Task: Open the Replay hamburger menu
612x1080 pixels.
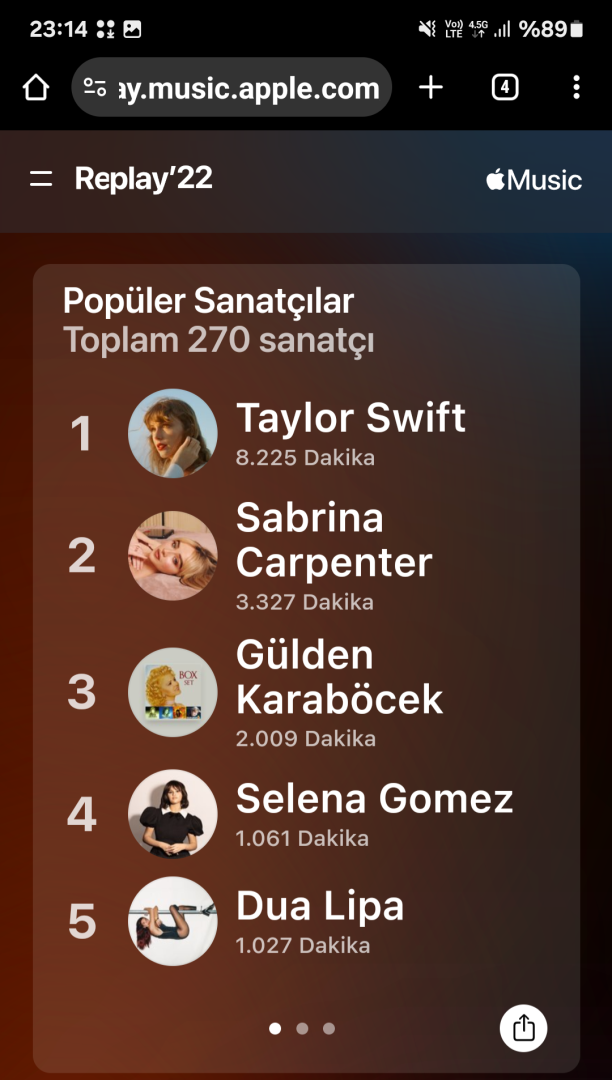Action: pos(41,179)
